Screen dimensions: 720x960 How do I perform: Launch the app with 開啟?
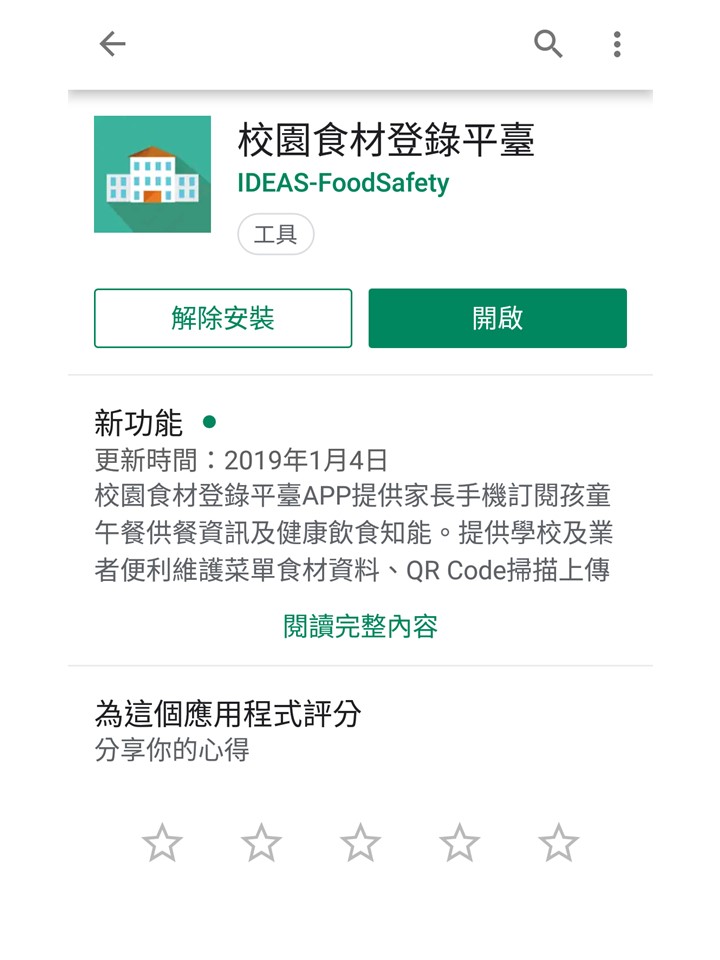pos(497,319)
